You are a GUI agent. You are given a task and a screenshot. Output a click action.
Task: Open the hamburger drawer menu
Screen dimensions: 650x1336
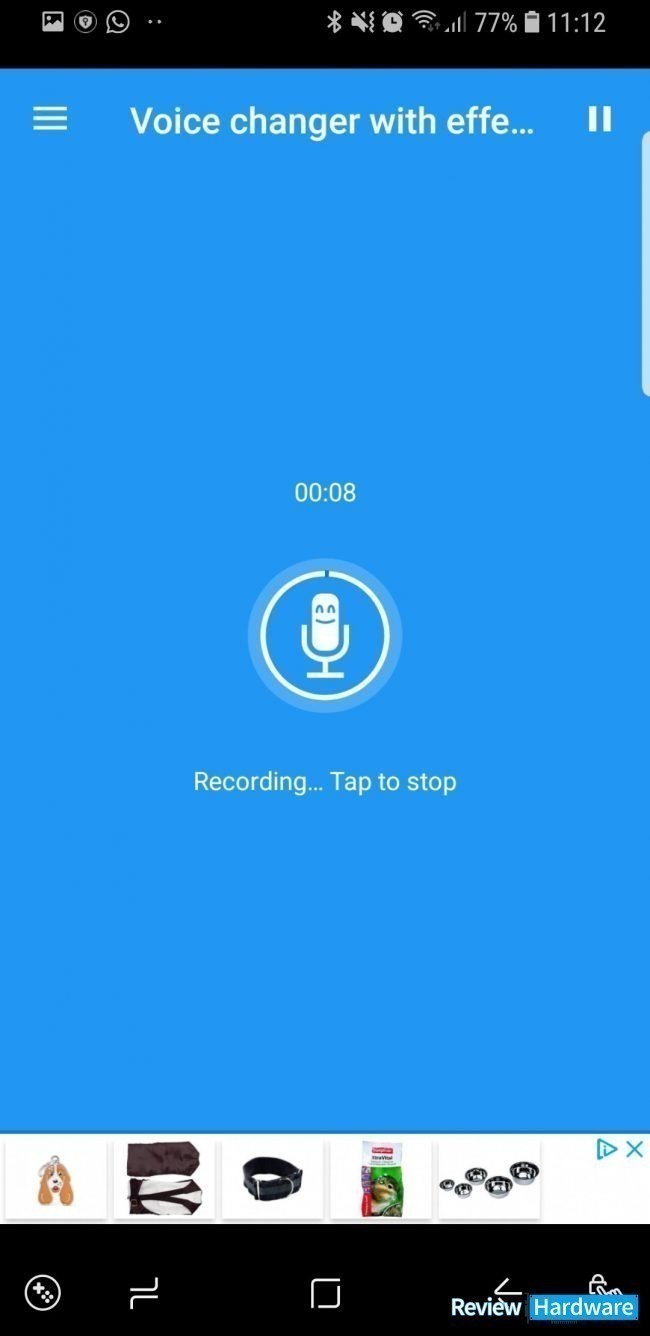(50, 120)
